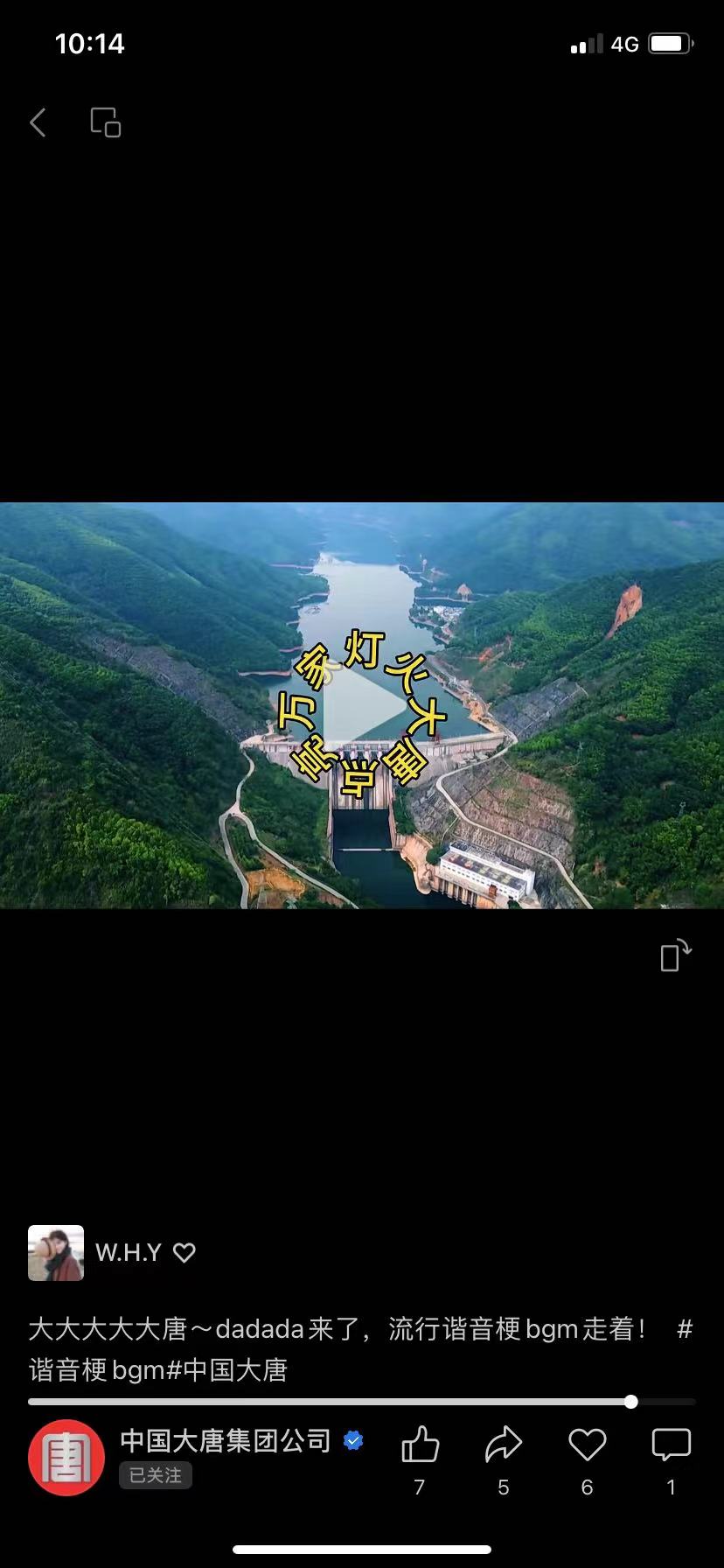Tap the heart next to W.H.Y
Image resolution: width=724 pixels, height=1568 pixels.
click(x=184, y=1252)
